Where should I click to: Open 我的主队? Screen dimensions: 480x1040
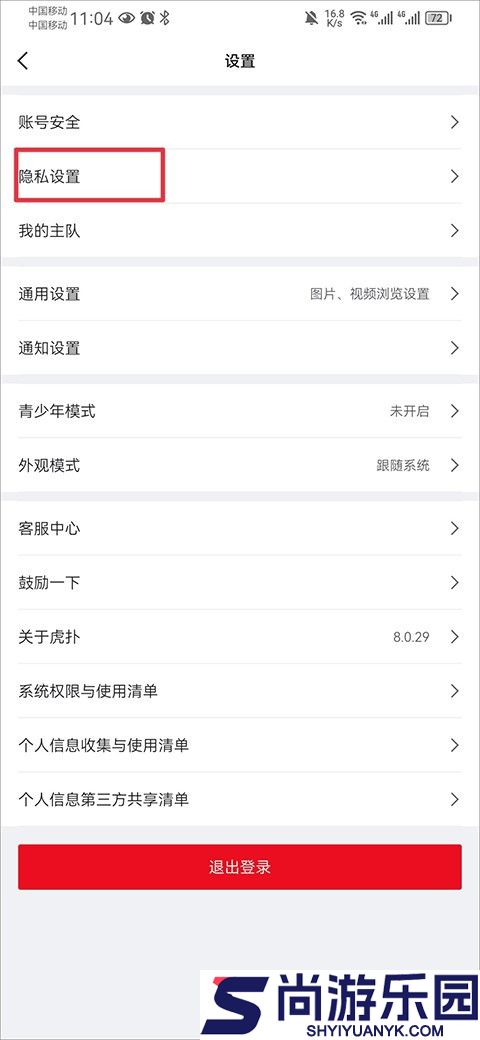(x=240, y=231)
